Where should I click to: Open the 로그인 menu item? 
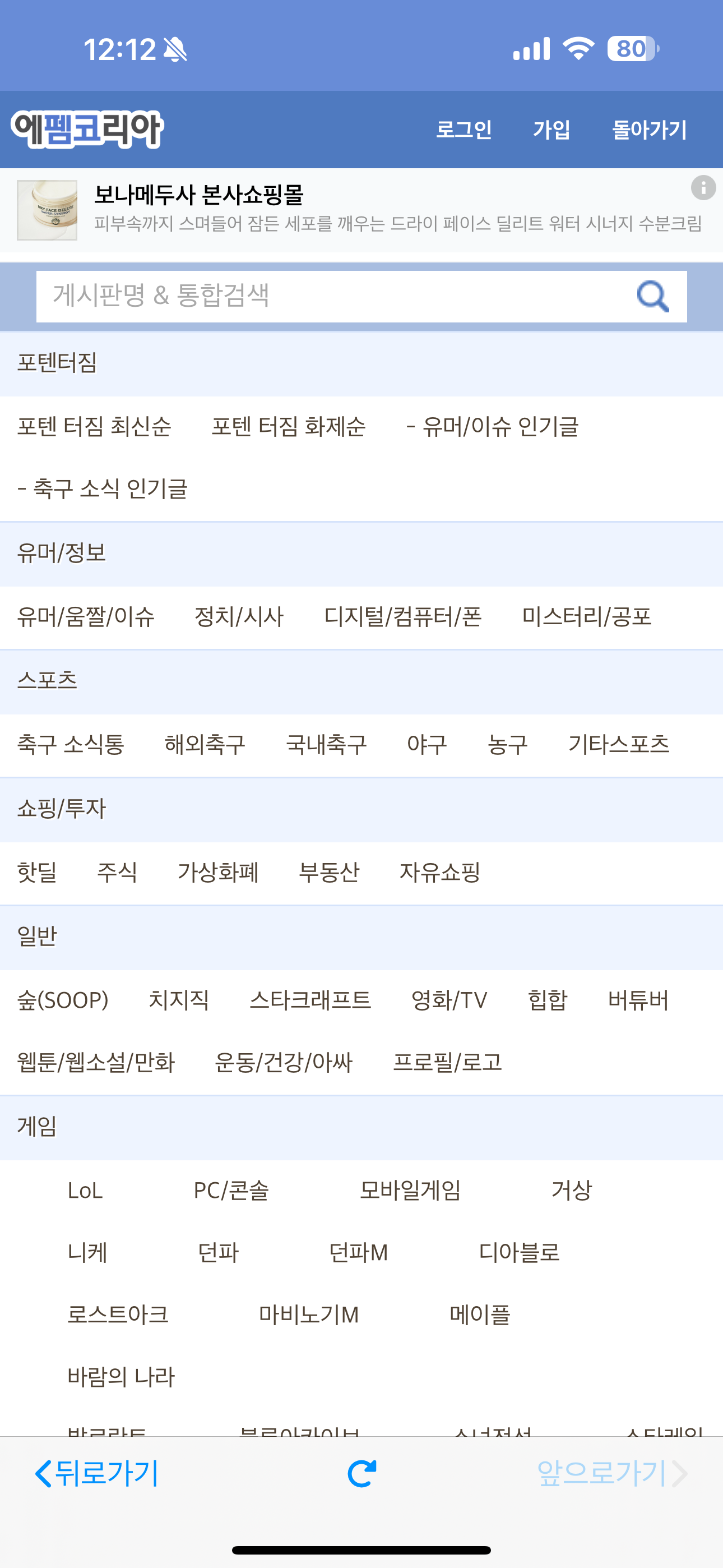click(x=465, y=130)
